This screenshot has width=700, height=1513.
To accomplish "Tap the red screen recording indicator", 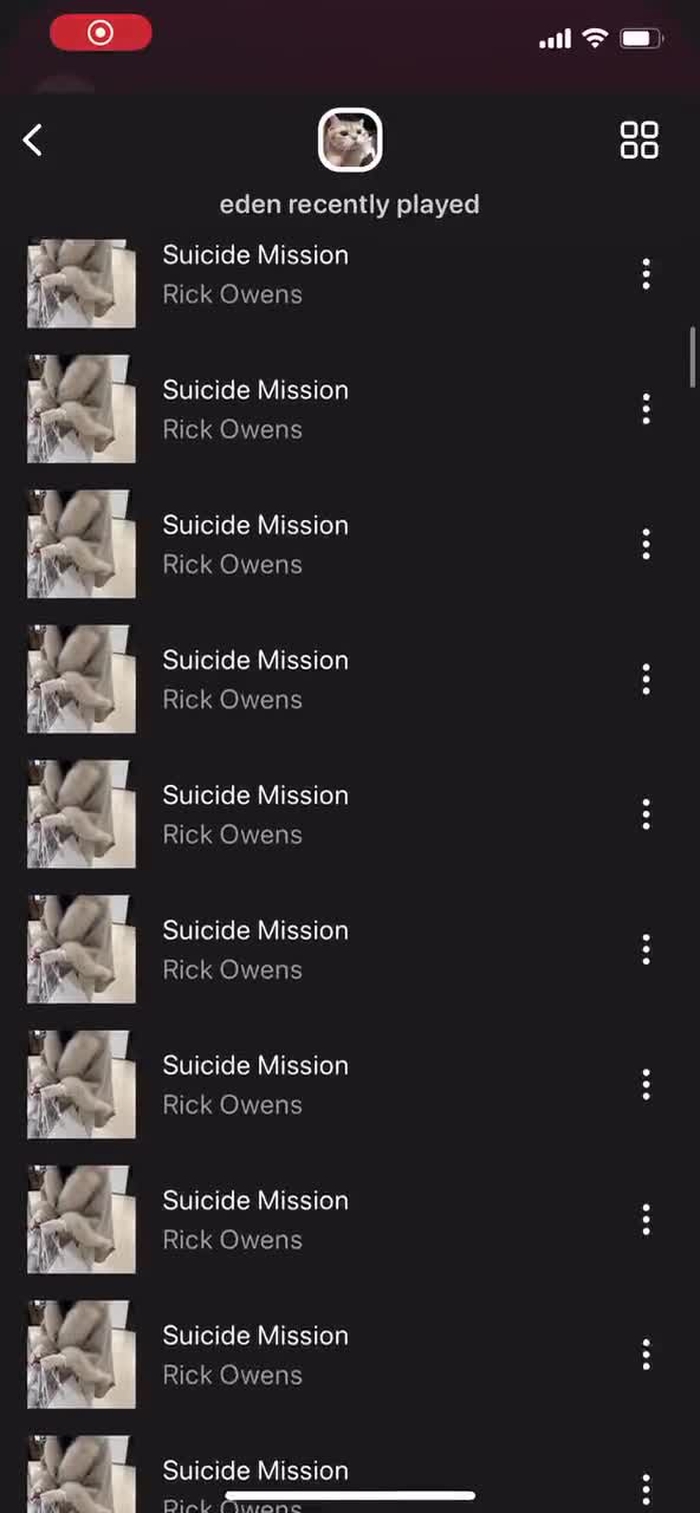I will pyautogui.click(x=101, y=33).
